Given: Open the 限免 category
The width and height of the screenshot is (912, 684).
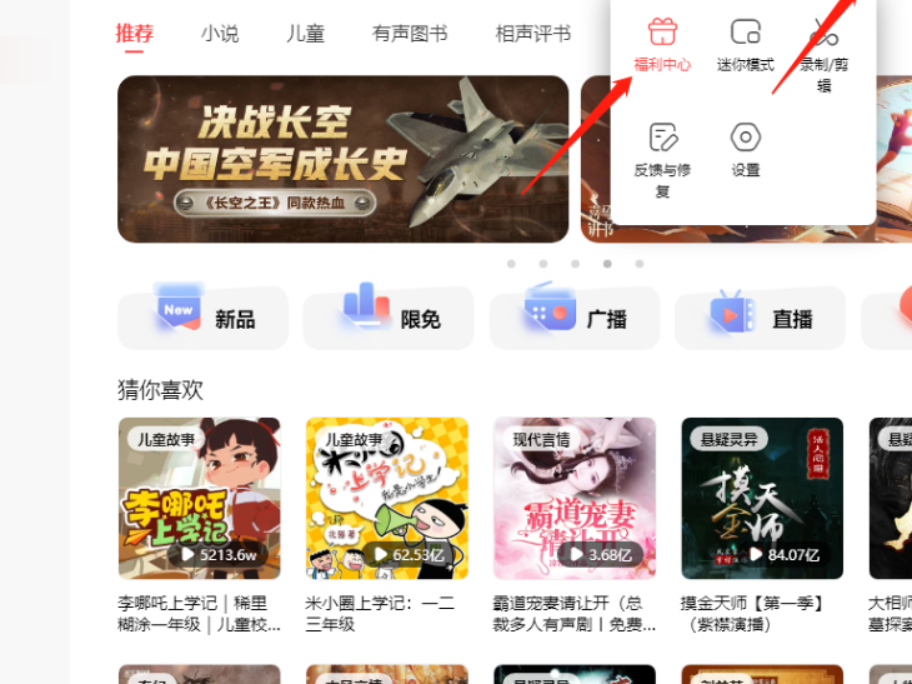Looking at the screenshot, I should pos(388,318).
